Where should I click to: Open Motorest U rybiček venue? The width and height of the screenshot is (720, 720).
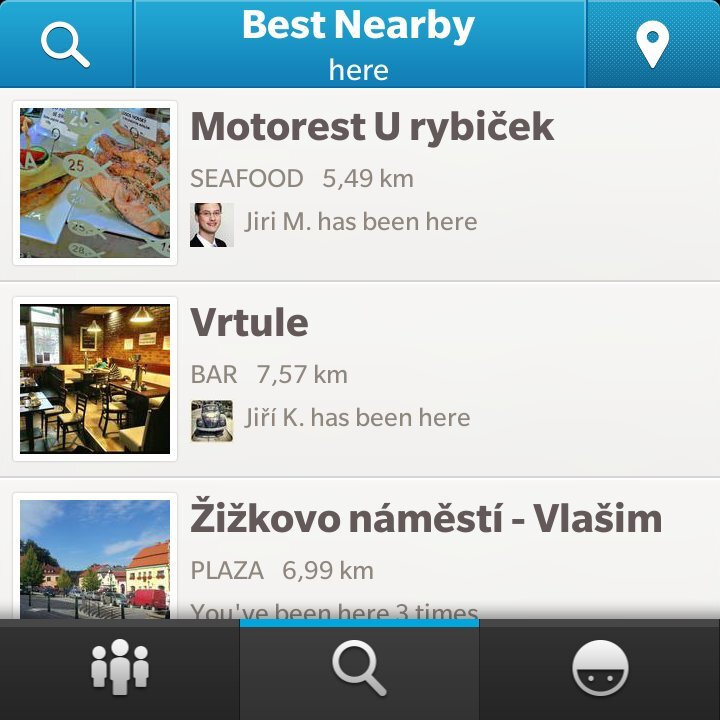(x=372, y=128)
